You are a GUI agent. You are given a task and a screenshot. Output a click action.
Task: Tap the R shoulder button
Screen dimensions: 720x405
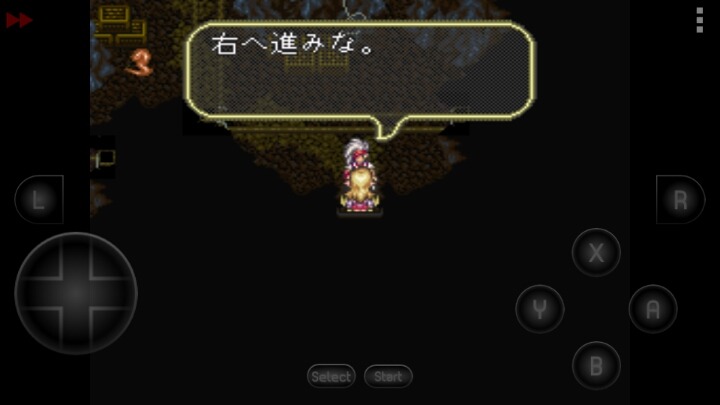pos(680,200)
